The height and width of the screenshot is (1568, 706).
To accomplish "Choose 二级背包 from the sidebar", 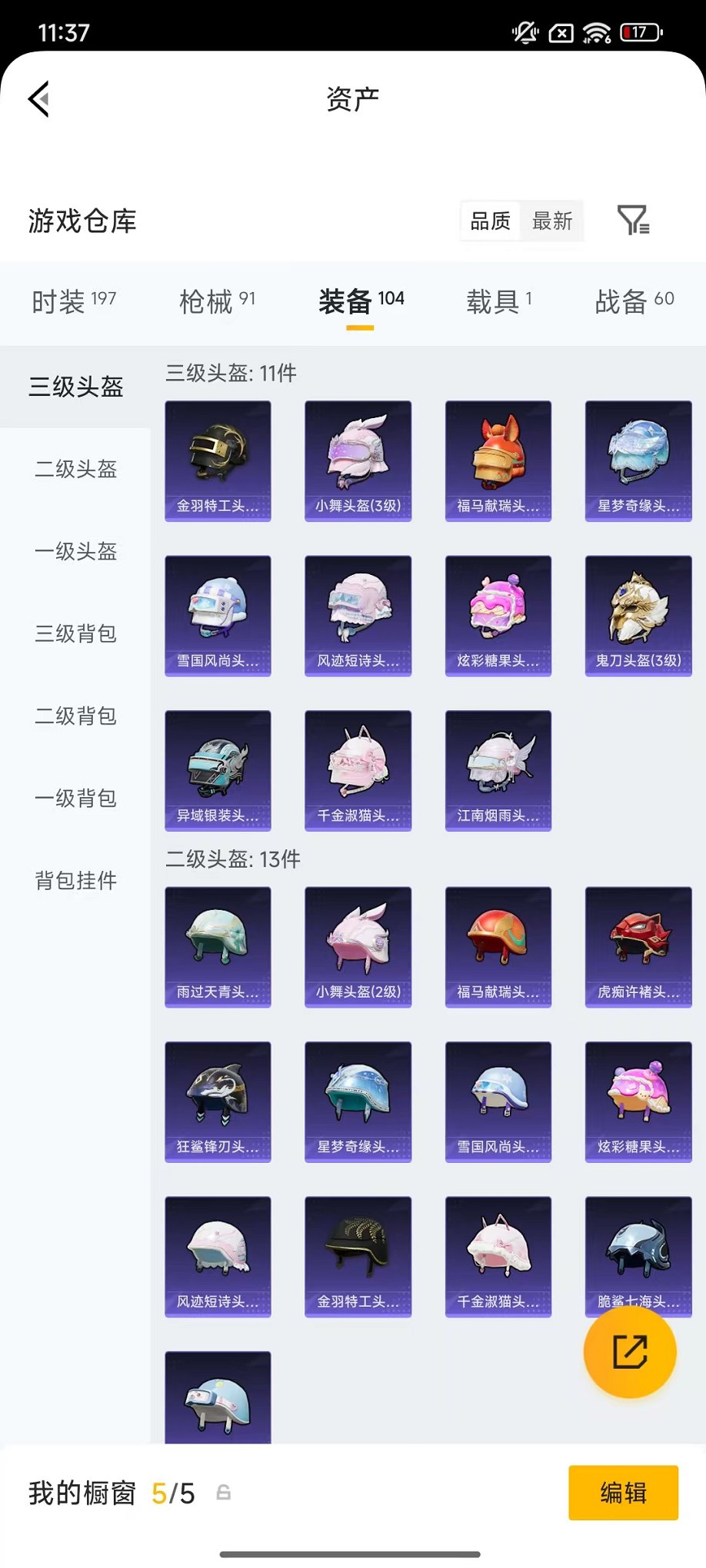I will point(75,716).
